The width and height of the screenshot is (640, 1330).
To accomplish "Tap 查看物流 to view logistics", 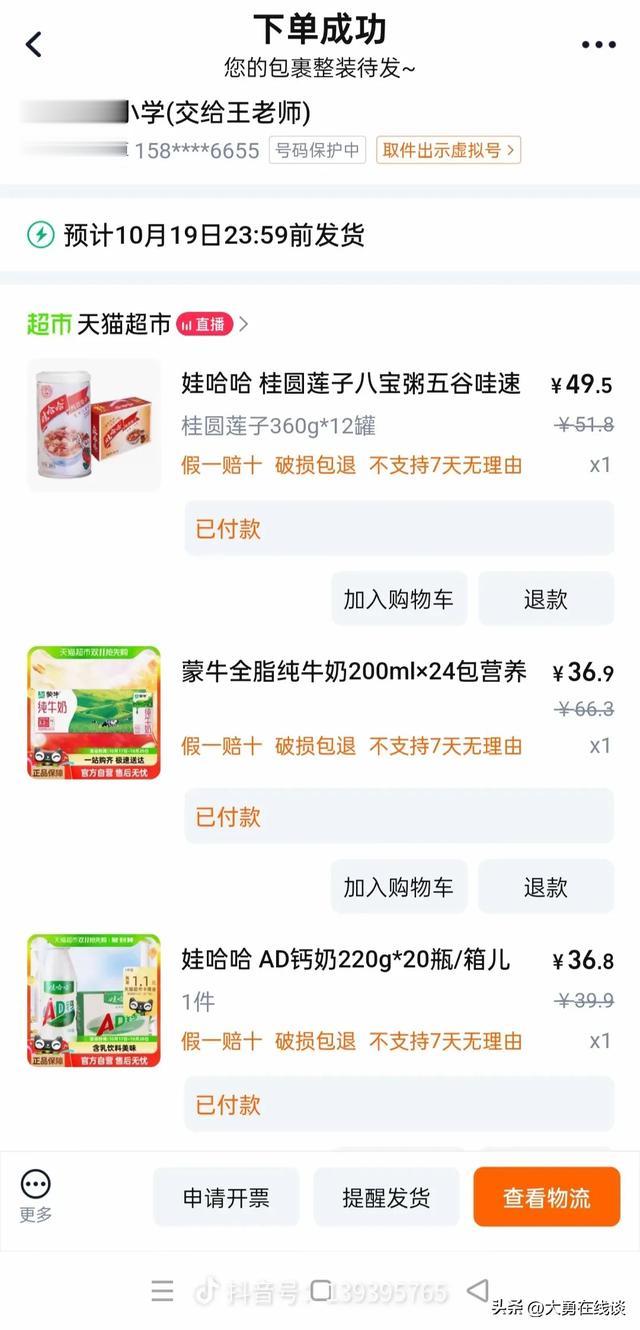I will [546, 1197].
